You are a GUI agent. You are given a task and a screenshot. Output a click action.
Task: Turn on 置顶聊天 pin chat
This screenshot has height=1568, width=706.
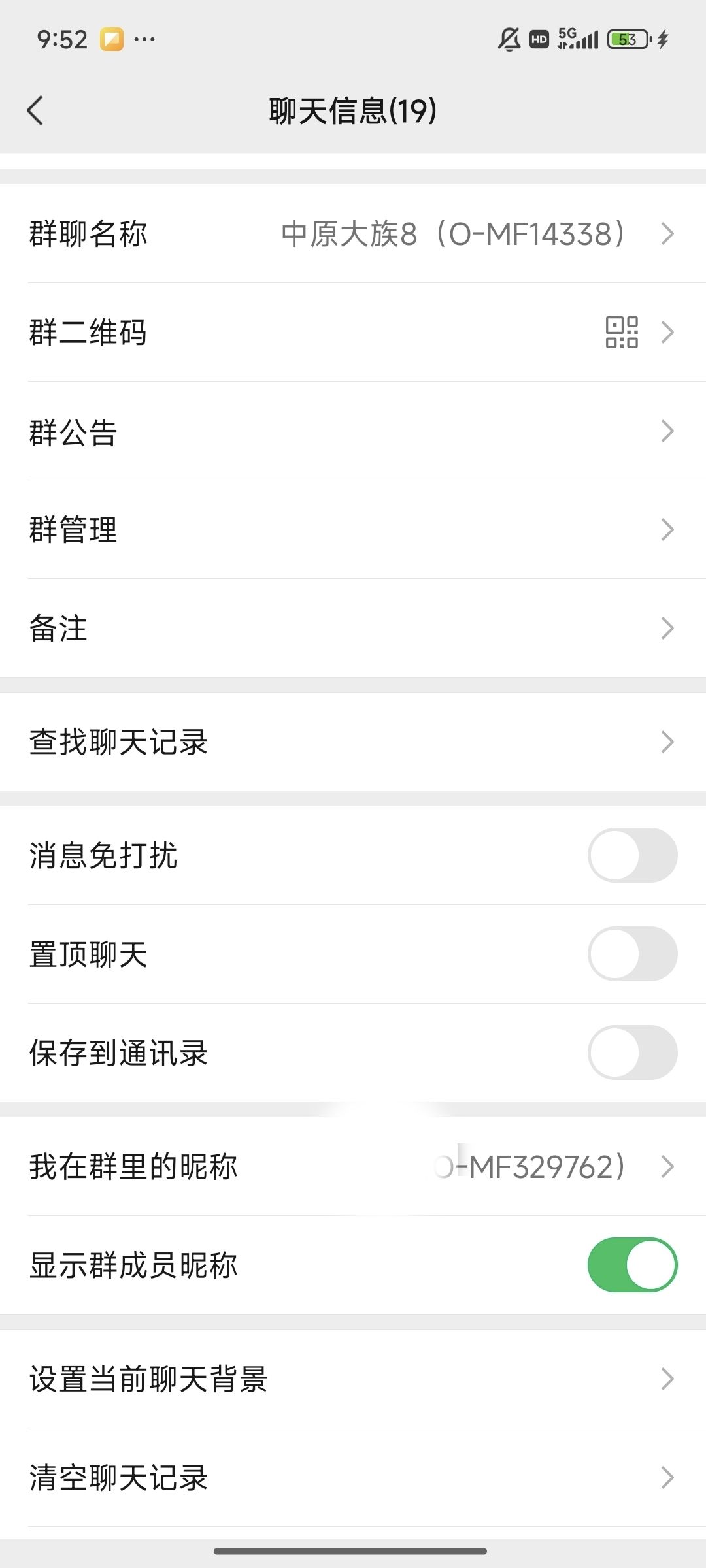coord(632,954)
